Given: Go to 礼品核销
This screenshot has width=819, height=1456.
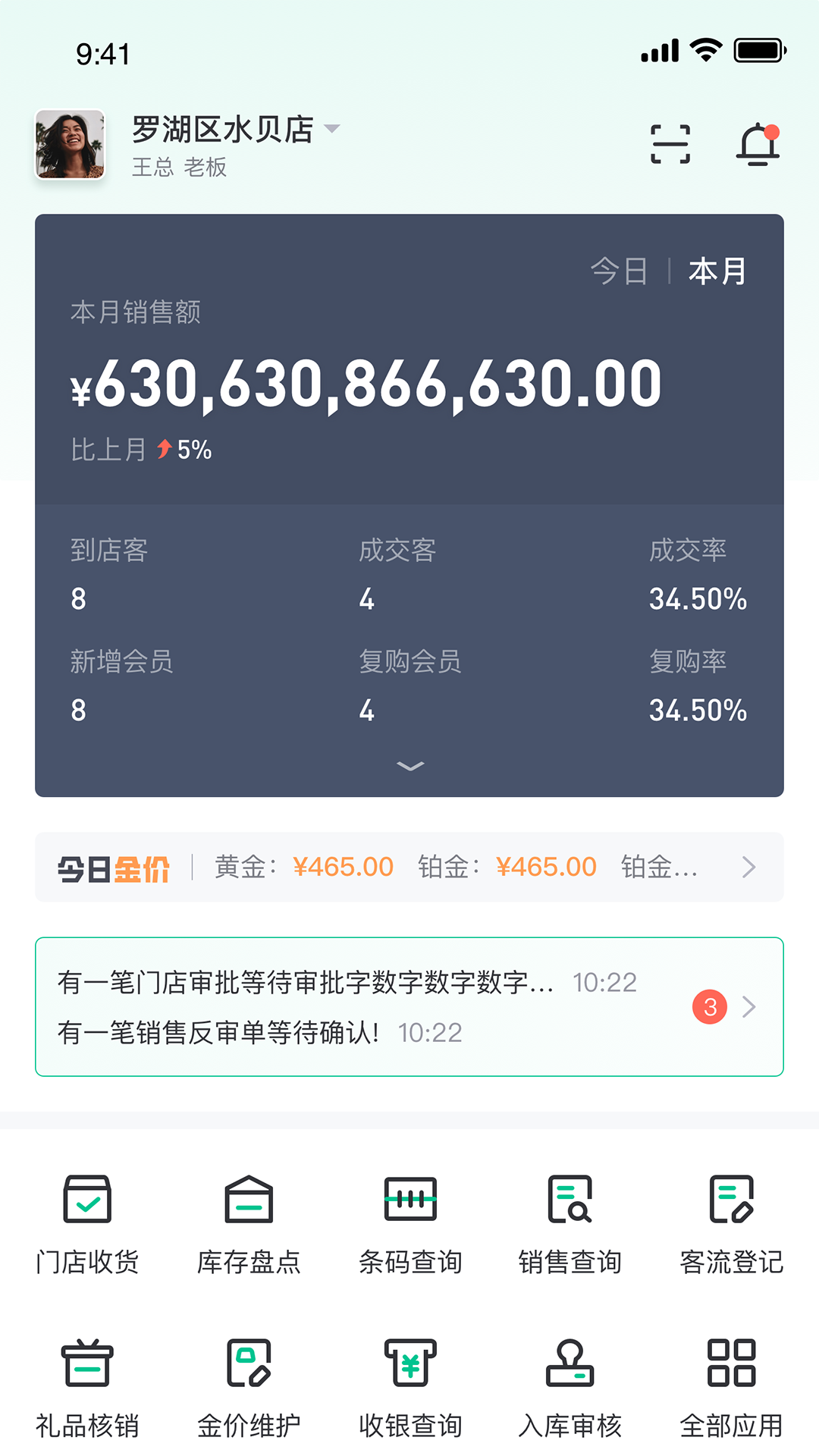Looking at the screenshot, I should coord(87,1385).
